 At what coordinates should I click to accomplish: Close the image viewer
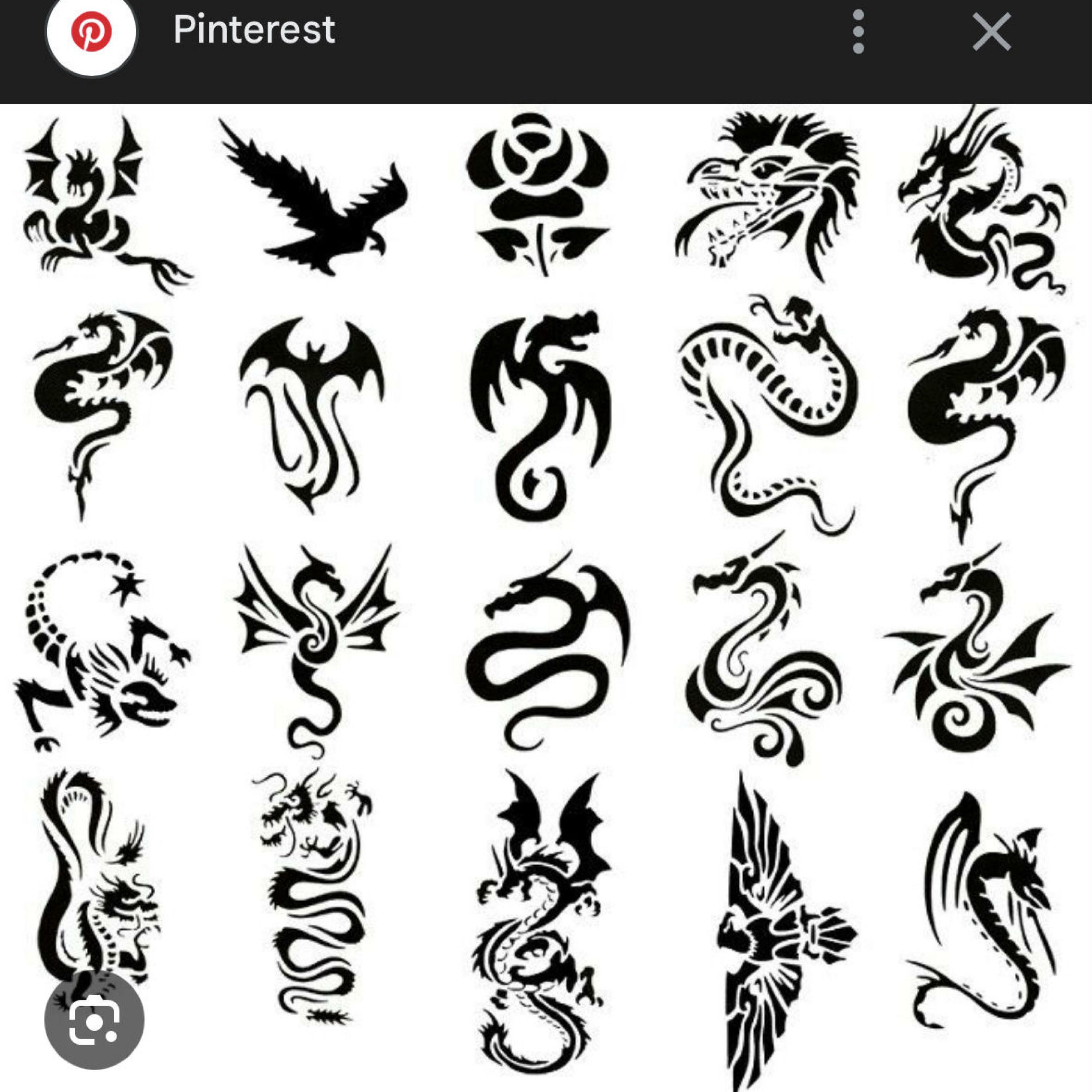coord(992,32)
